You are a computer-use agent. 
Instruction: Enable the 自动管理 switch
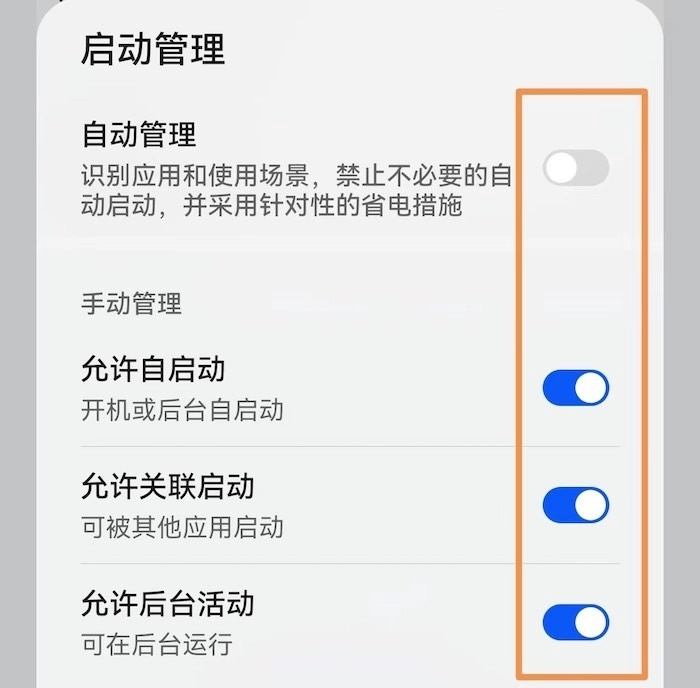(575, 168)
